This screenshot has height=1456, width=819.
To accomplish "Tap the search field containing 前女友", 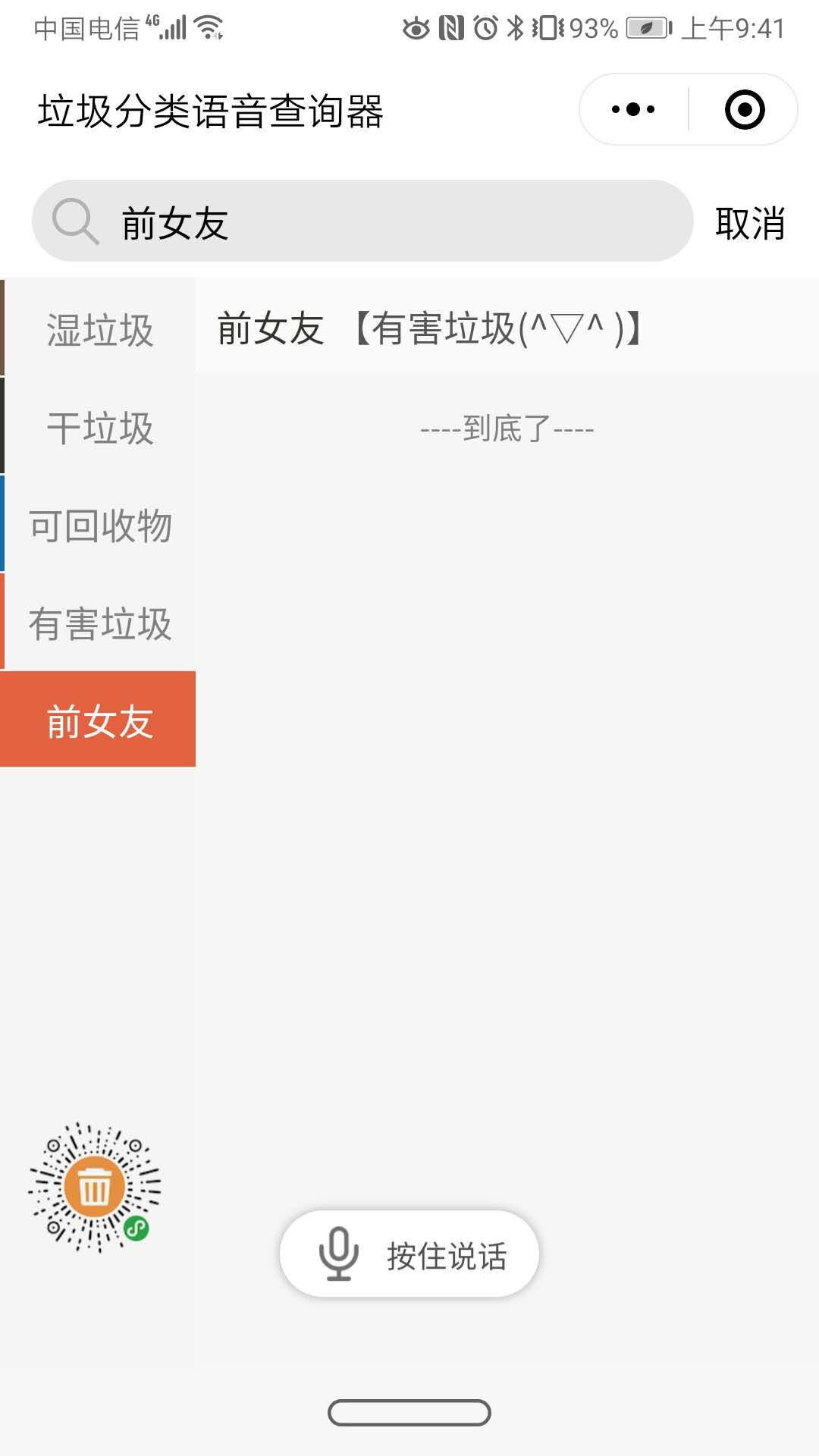I will 362,221.
